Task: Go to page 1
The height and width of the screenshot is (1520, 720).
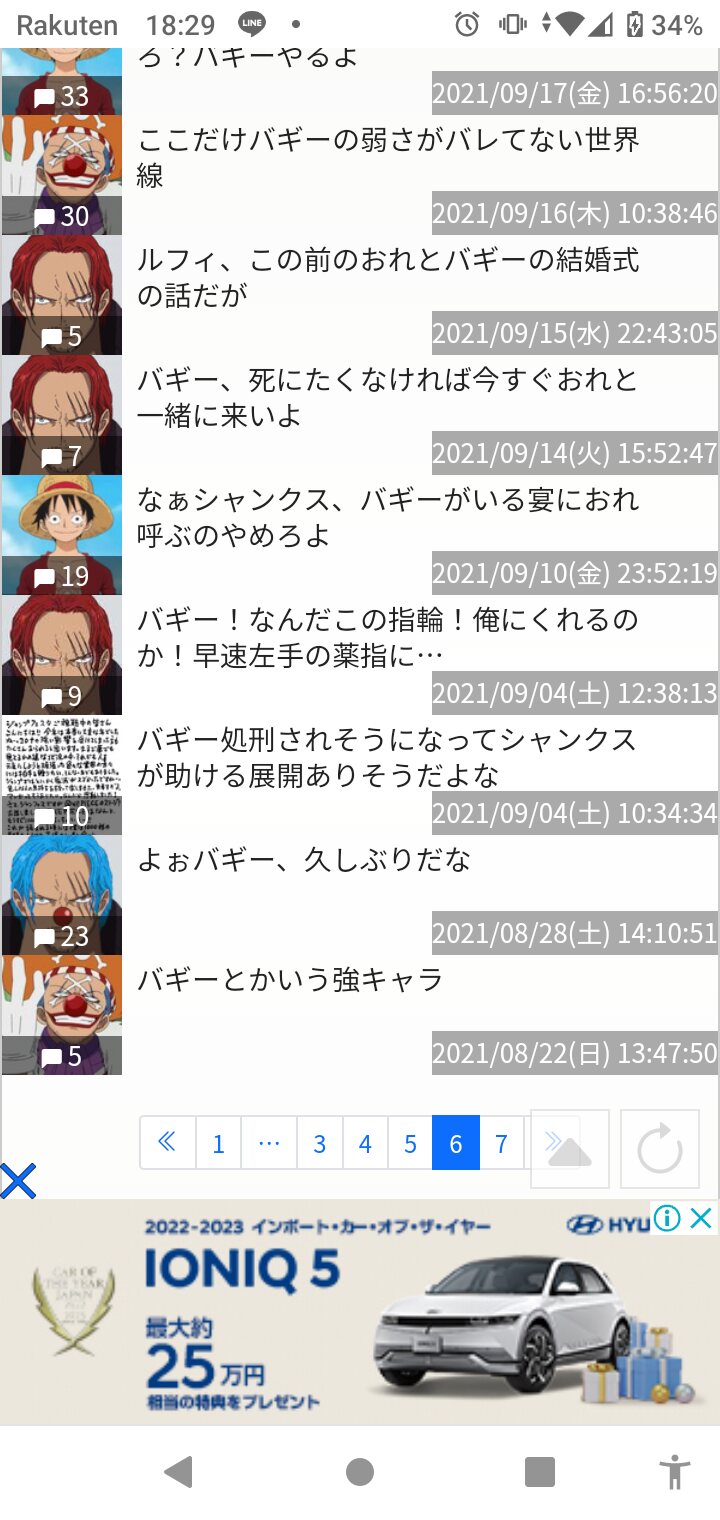Action: coord(218,1144)
